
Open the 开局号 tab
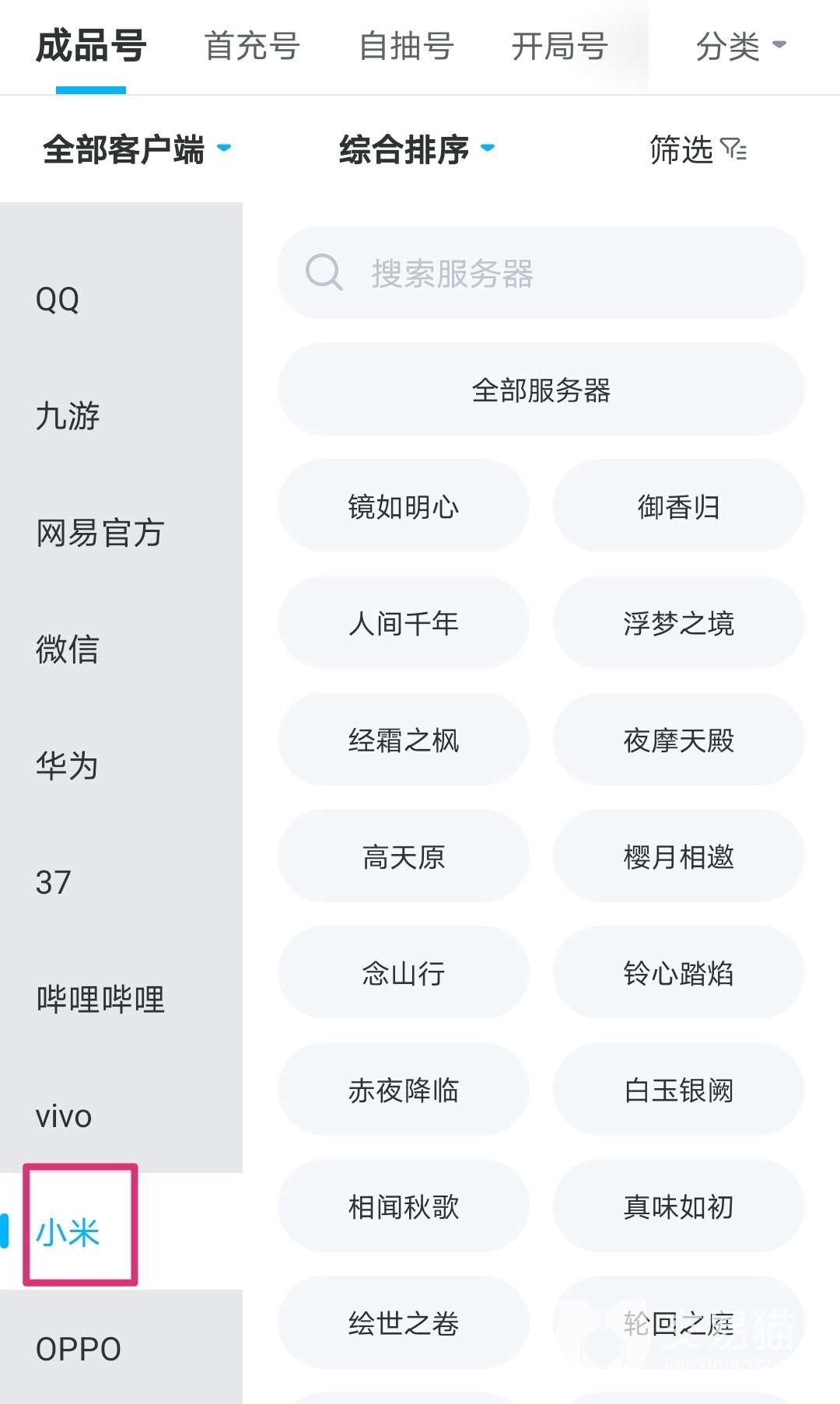click(x=559, y=47)
